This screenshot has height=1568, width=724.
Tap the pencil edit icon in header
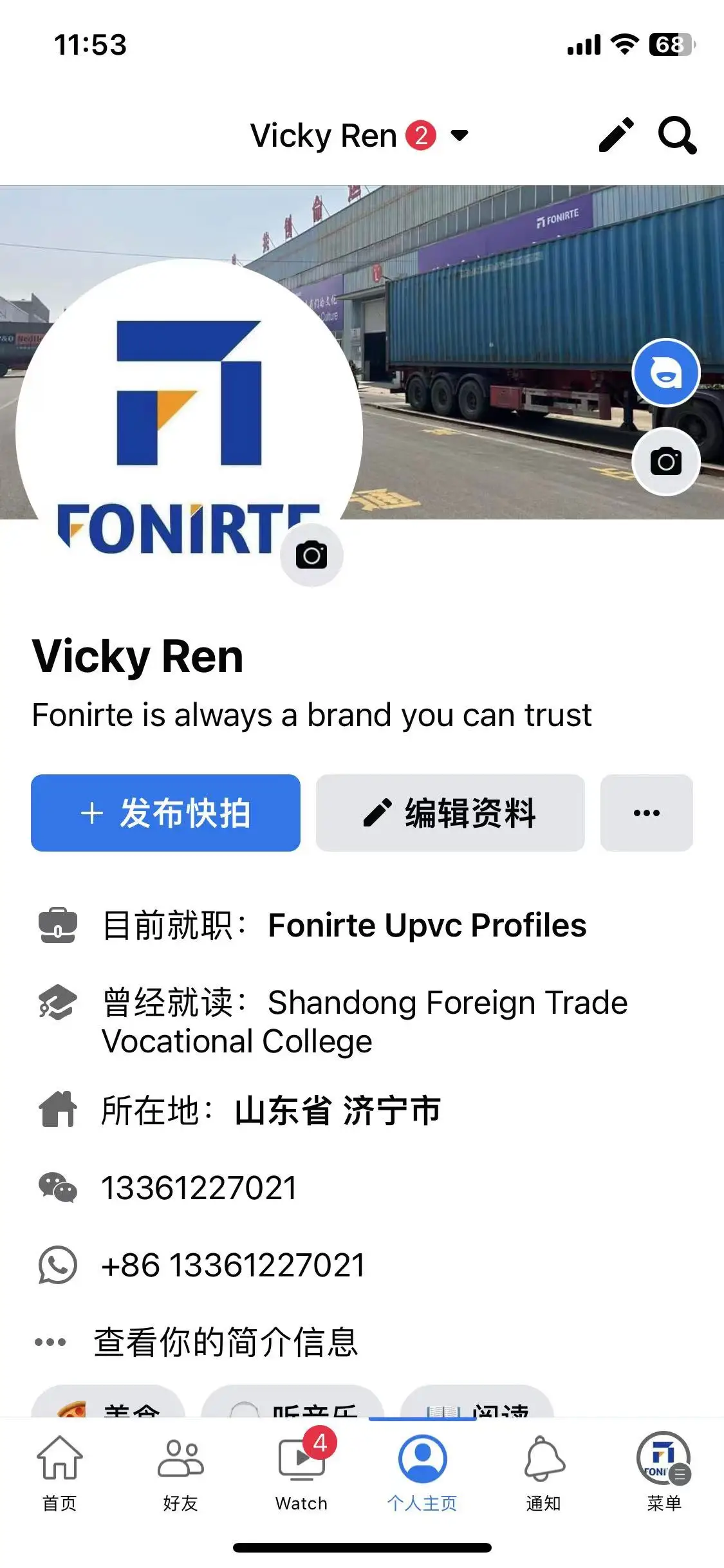tap(616, 135)
